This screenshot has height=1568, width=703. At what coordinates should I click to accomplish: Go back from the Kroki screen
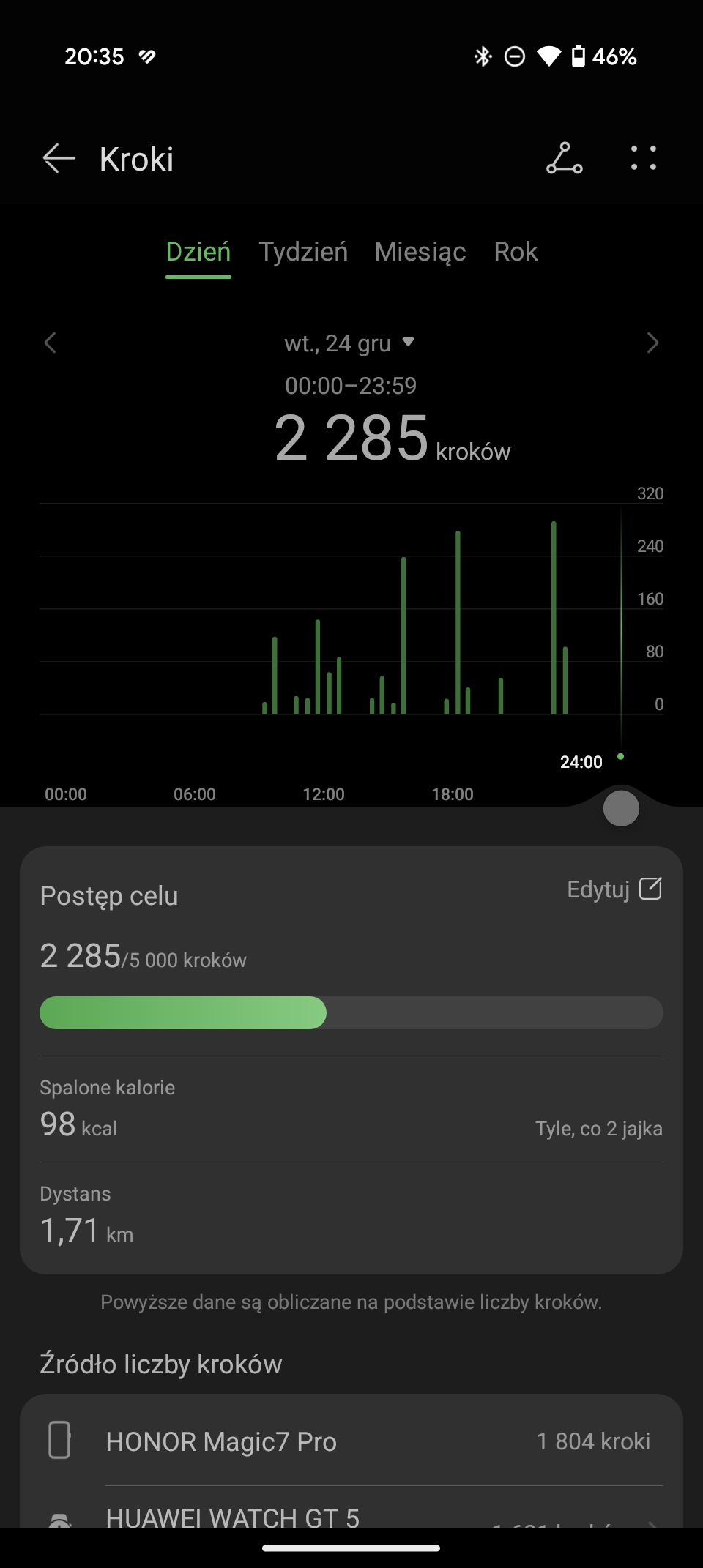[x=59, y=159]
